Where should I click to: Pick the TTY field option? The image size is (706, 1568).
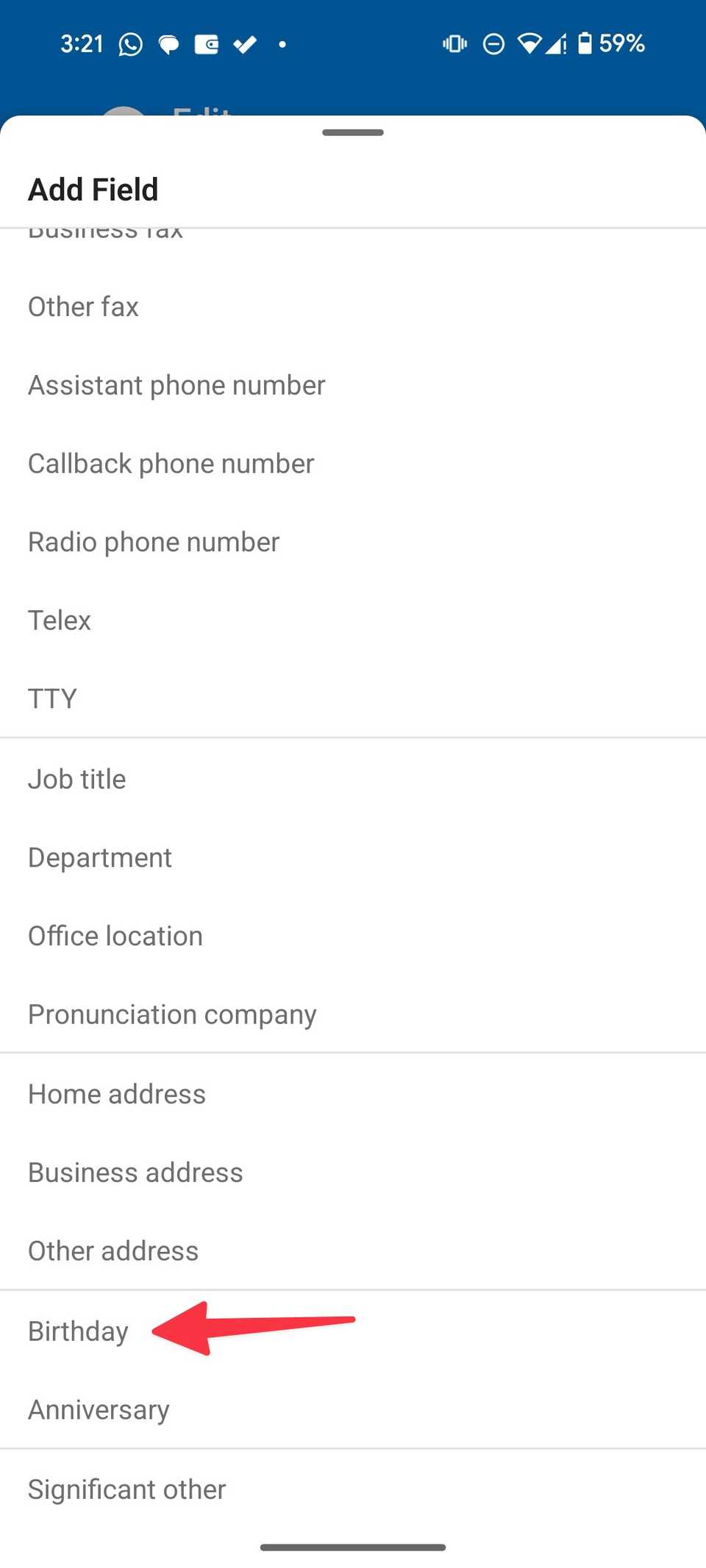tap(52, 698)
